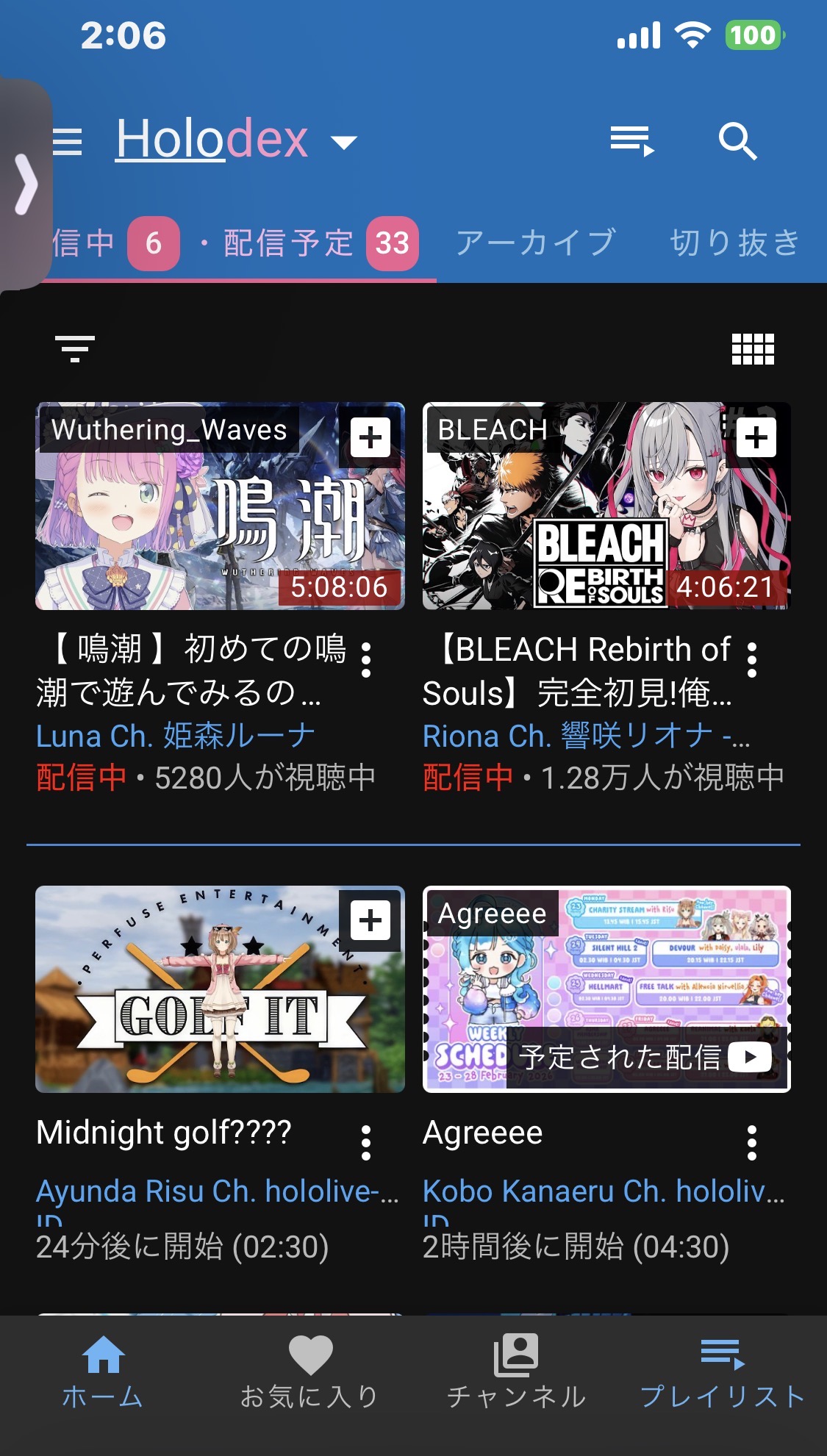Open more options for BLEACH Rebirth stream
The image size is (827, 1456).
point(751,659)
